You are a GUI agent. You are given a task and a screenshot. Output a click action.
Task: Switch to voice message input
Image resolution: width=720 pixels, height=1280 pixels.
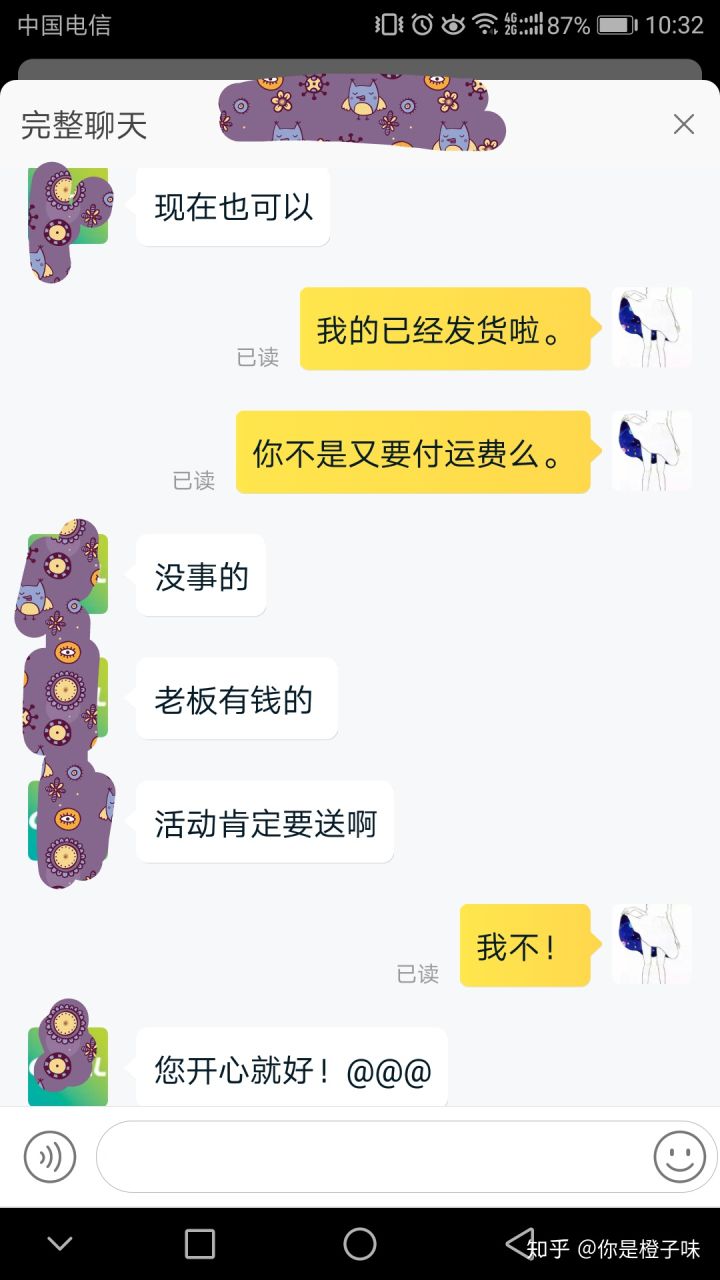point(49,1157)
